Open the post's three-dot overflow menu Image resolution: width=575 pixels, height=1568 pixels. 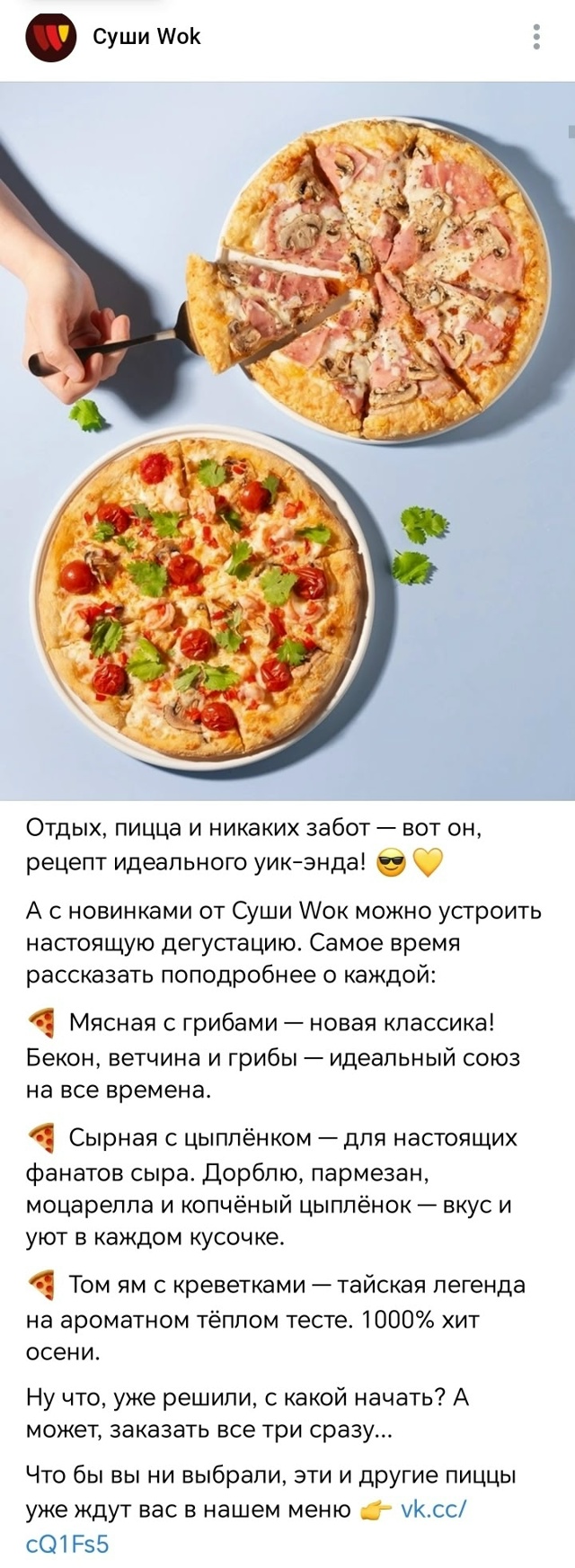pyautogui.click(x=536, y=37)
